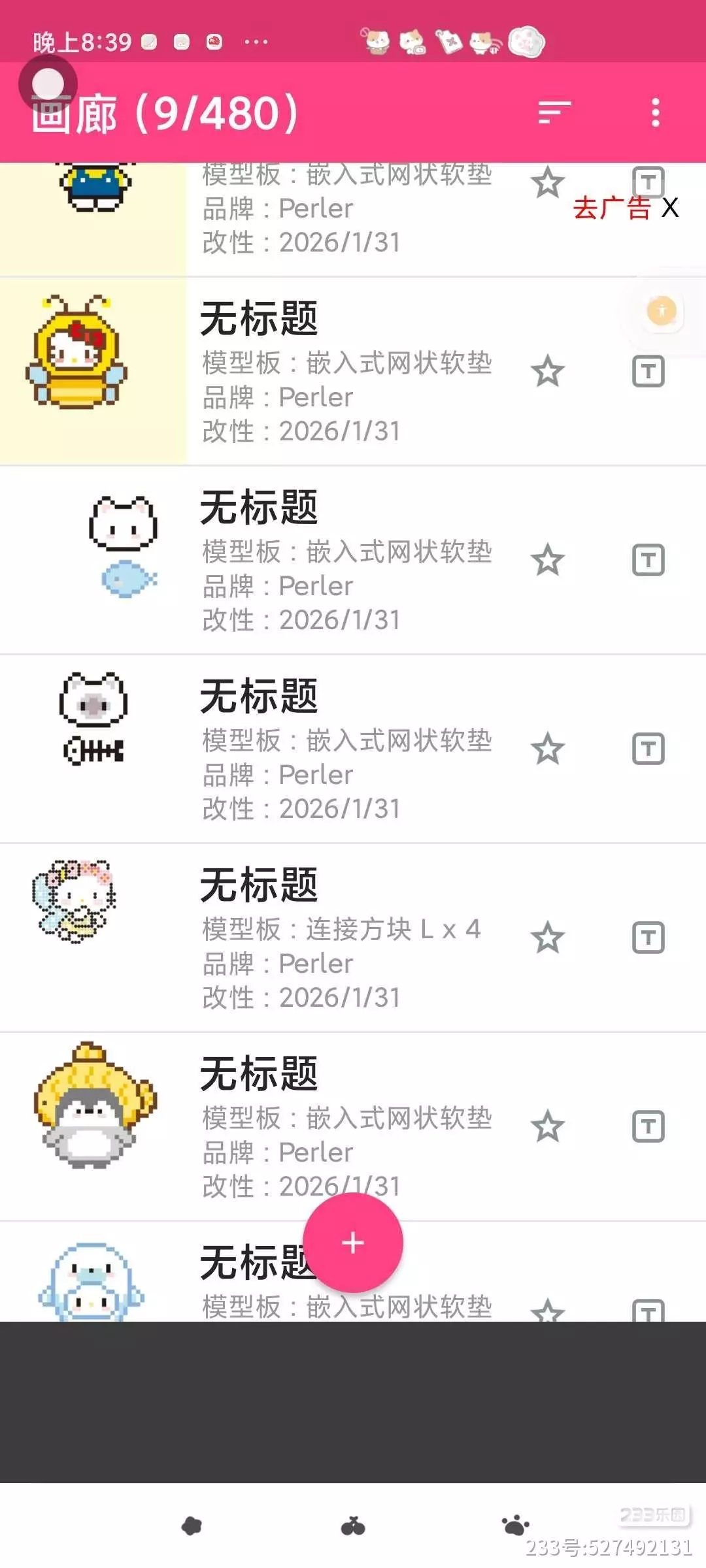Tap the paw-shaped system navigation button

[516, 1526]
